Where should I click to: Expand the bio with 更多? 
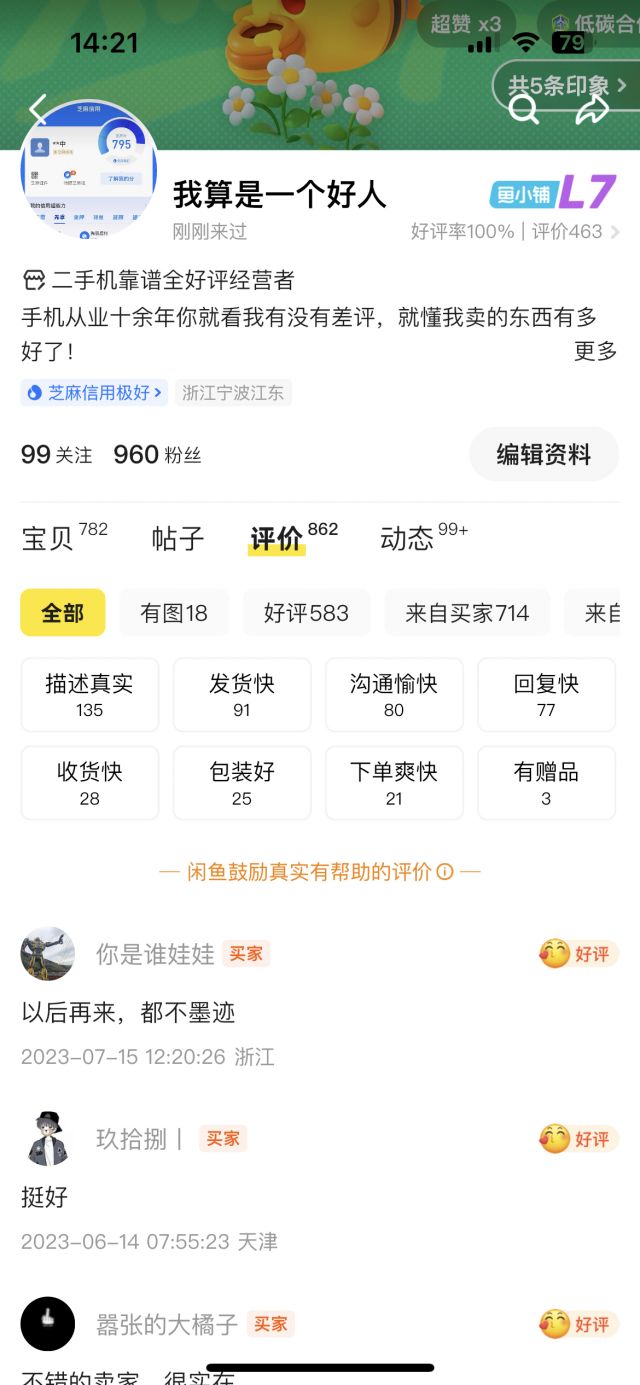[595, 351]
